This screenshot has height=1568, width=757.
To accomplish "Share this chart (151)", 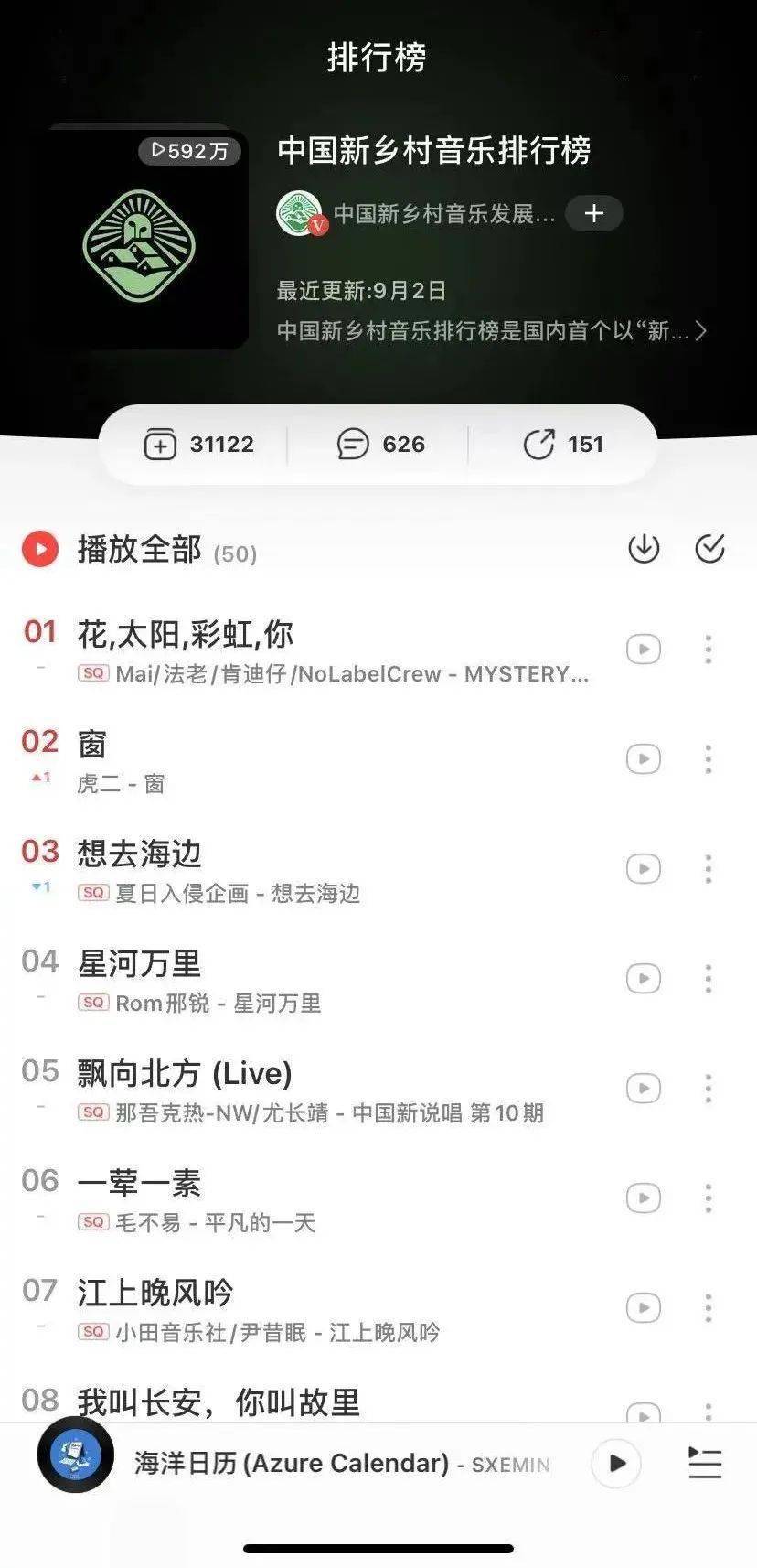I will pos(562,445).
